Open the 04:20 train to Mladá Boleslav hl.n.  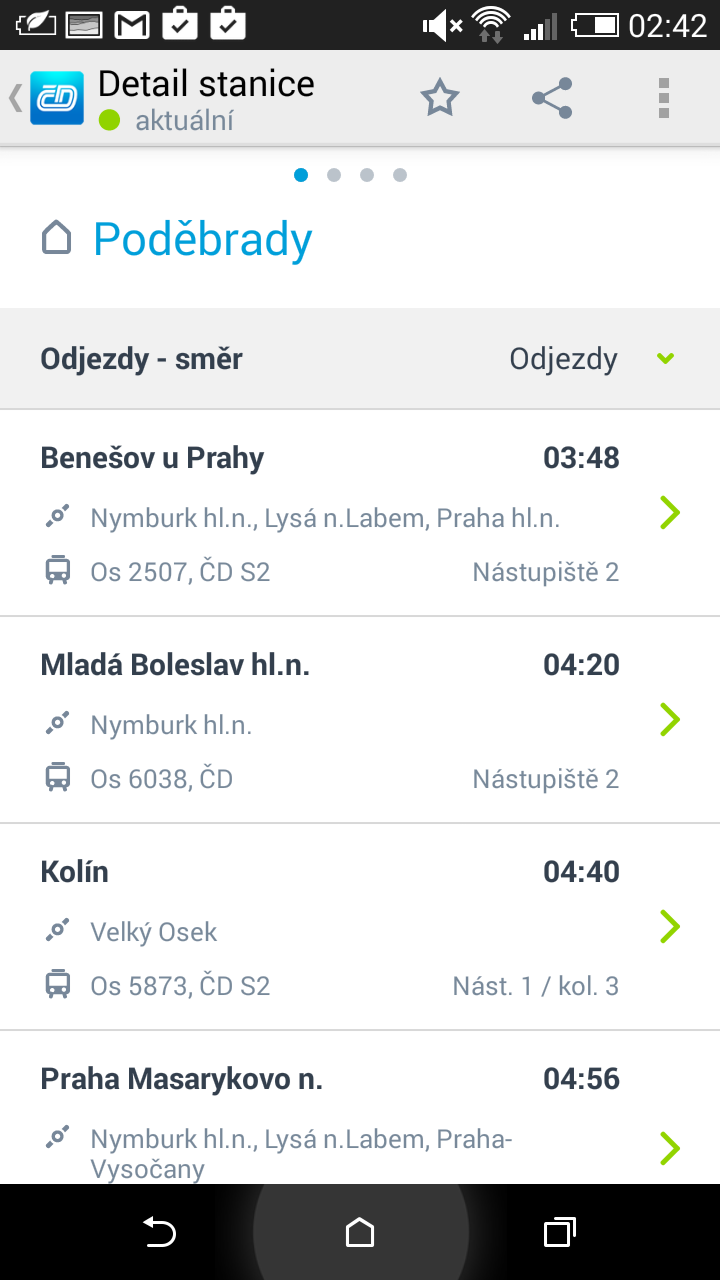360,720
